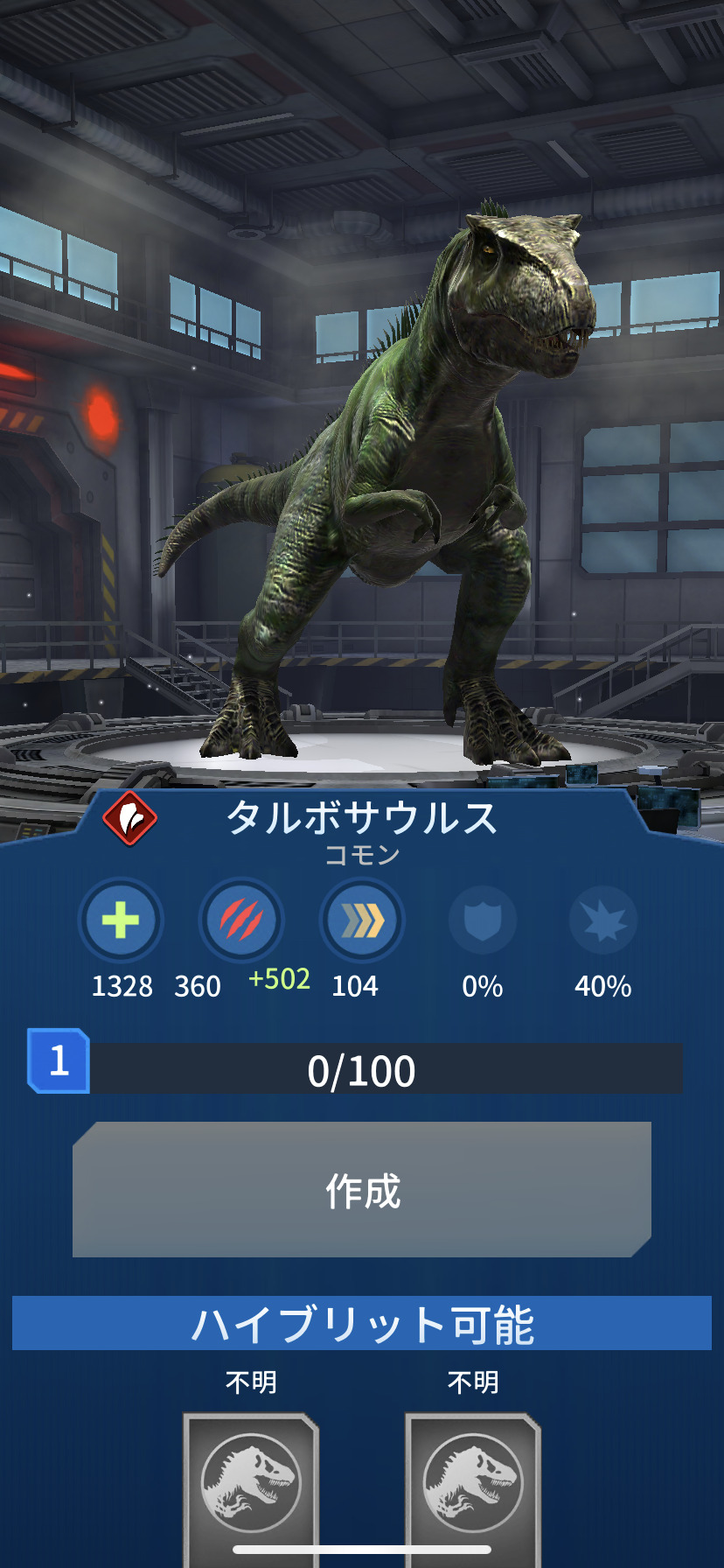Tap the red diamond class icon beside タルボサウルス
Image resolution: width=724 pixels, height=1568 pixels.
[129, 819]
